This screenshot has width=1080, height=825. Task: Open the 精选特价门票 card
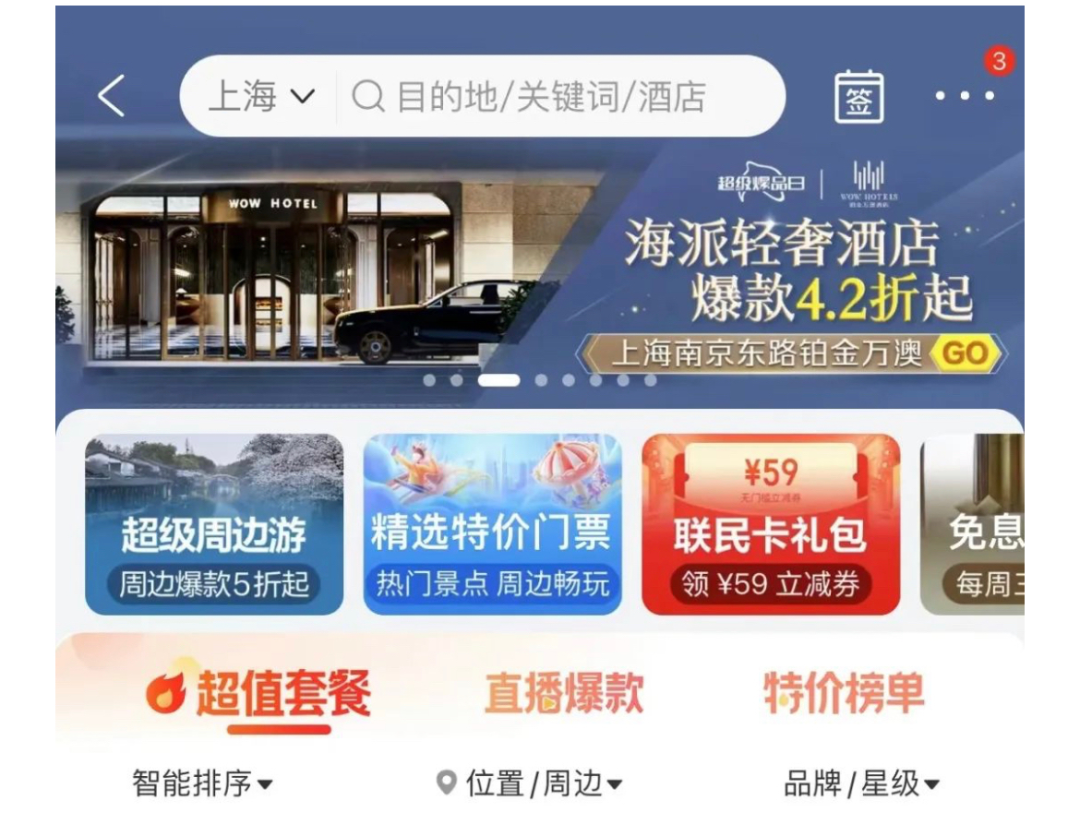[492, 524]
